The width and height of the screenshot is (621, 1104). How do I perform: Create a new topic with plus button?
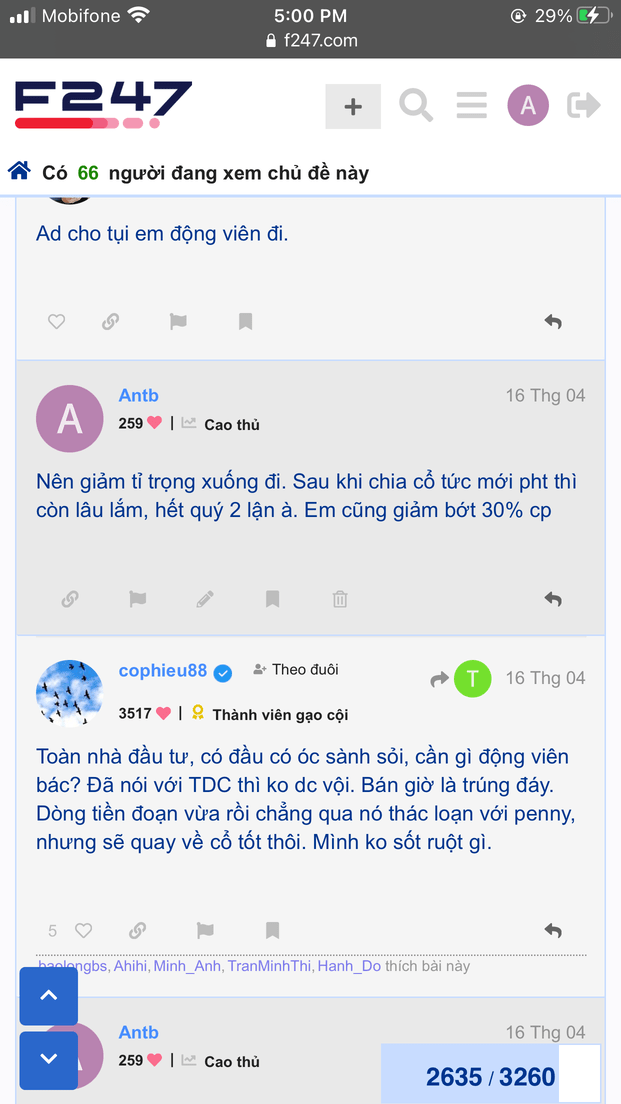point(353,107)
